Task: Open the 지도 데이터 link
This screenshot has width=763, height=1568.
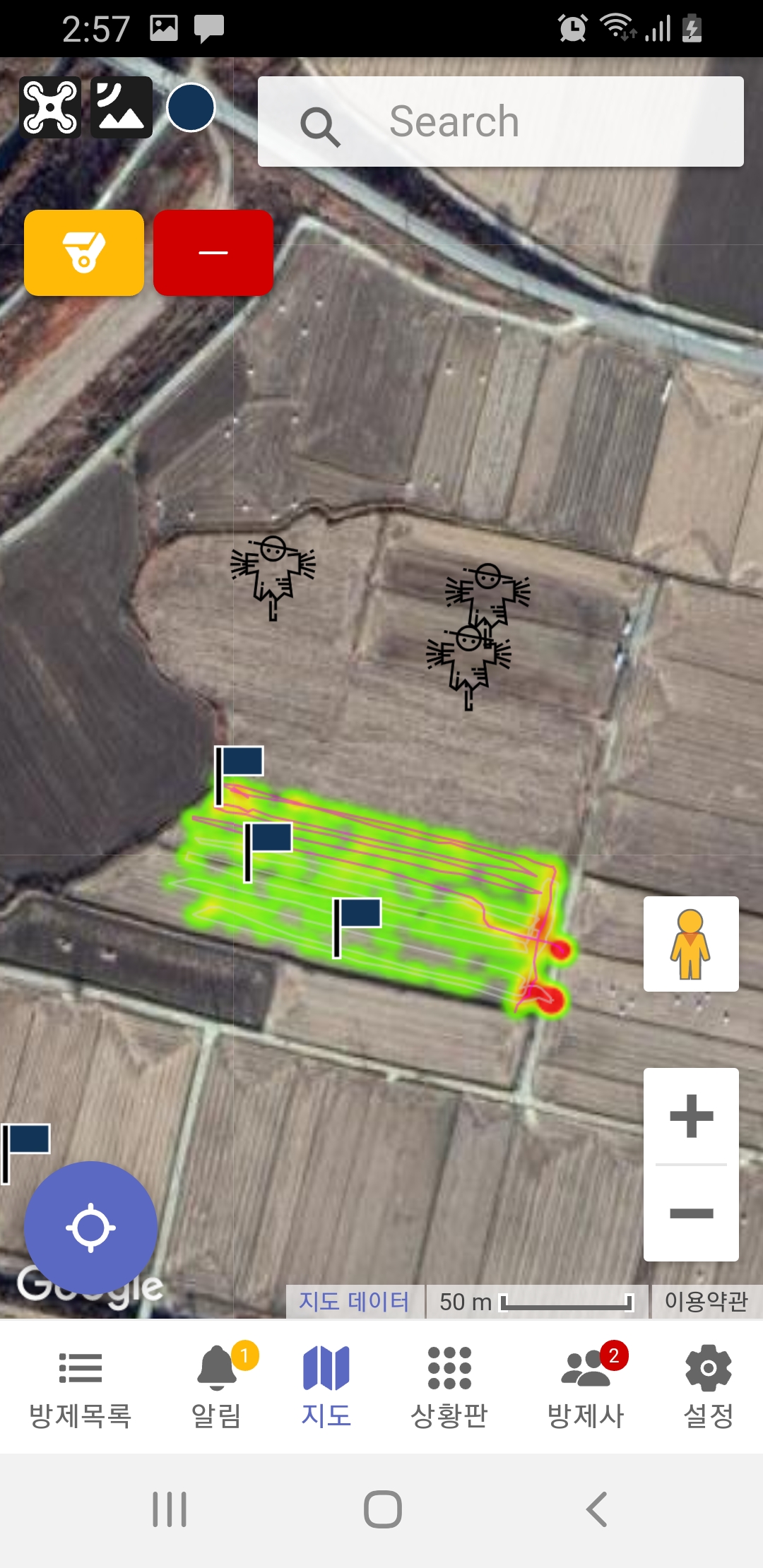Action: coord(354,1301)
